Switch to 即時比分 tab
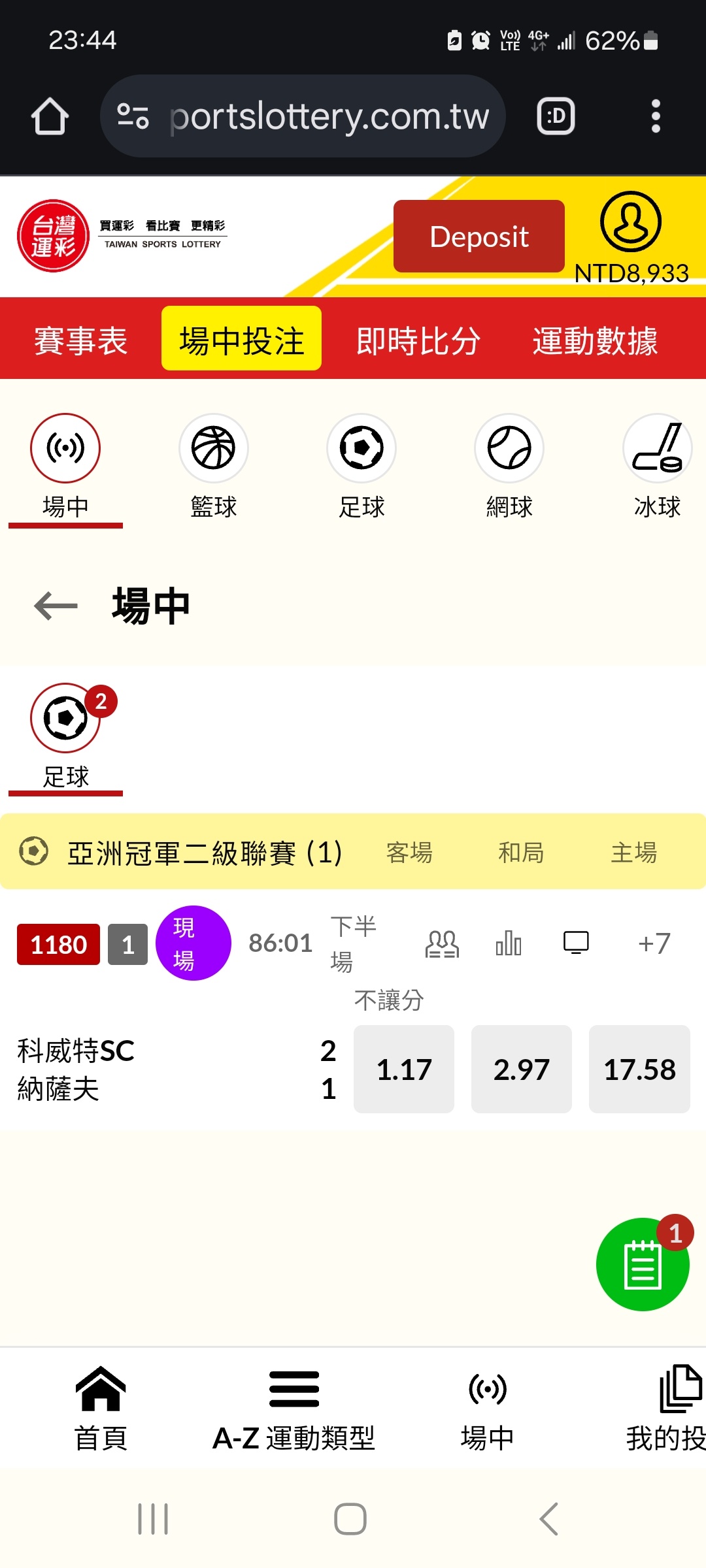 click(418, 340)
